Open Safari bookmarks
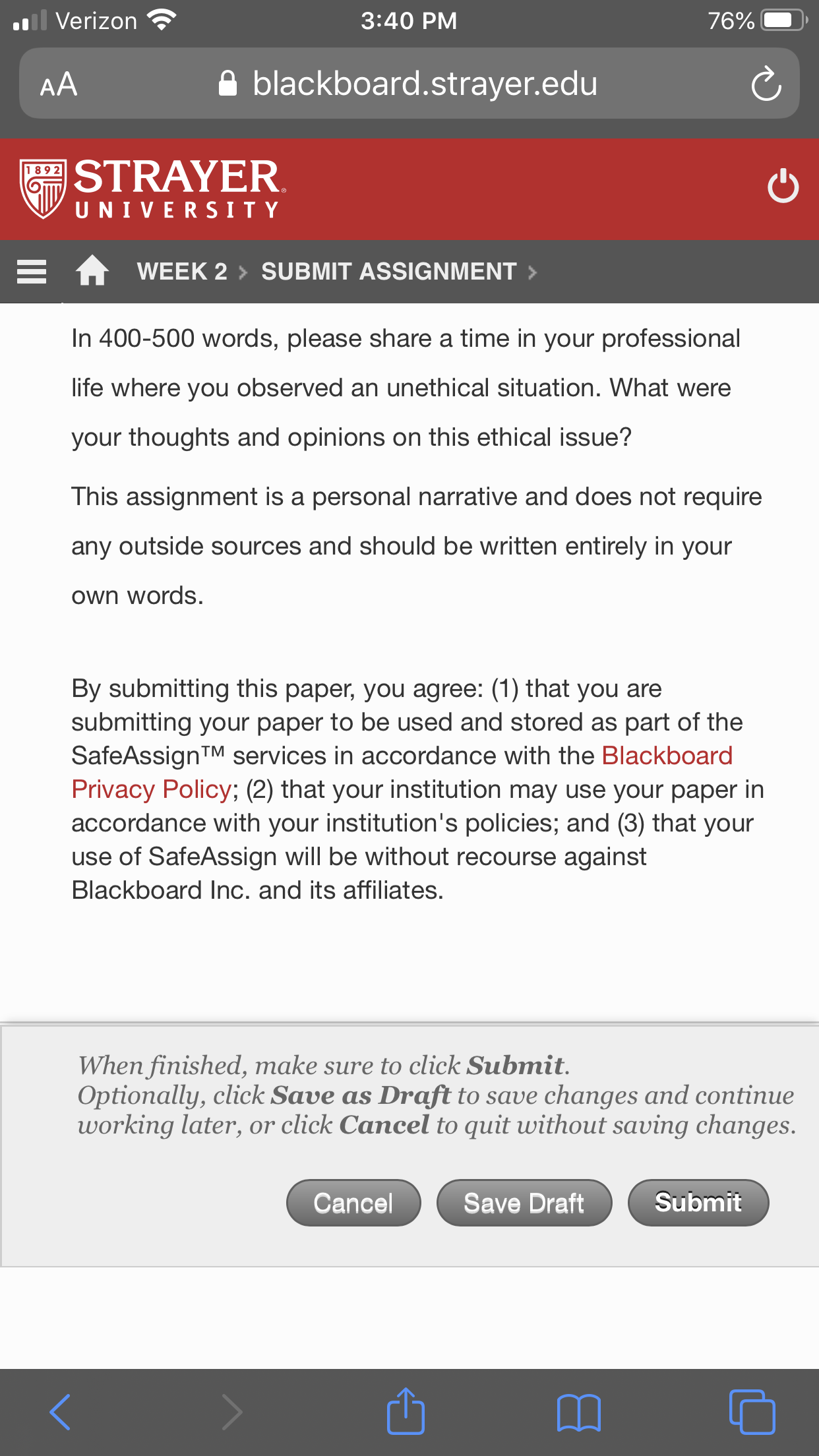The height and width of the screenshot is (1456, 819). (578, 1412)
